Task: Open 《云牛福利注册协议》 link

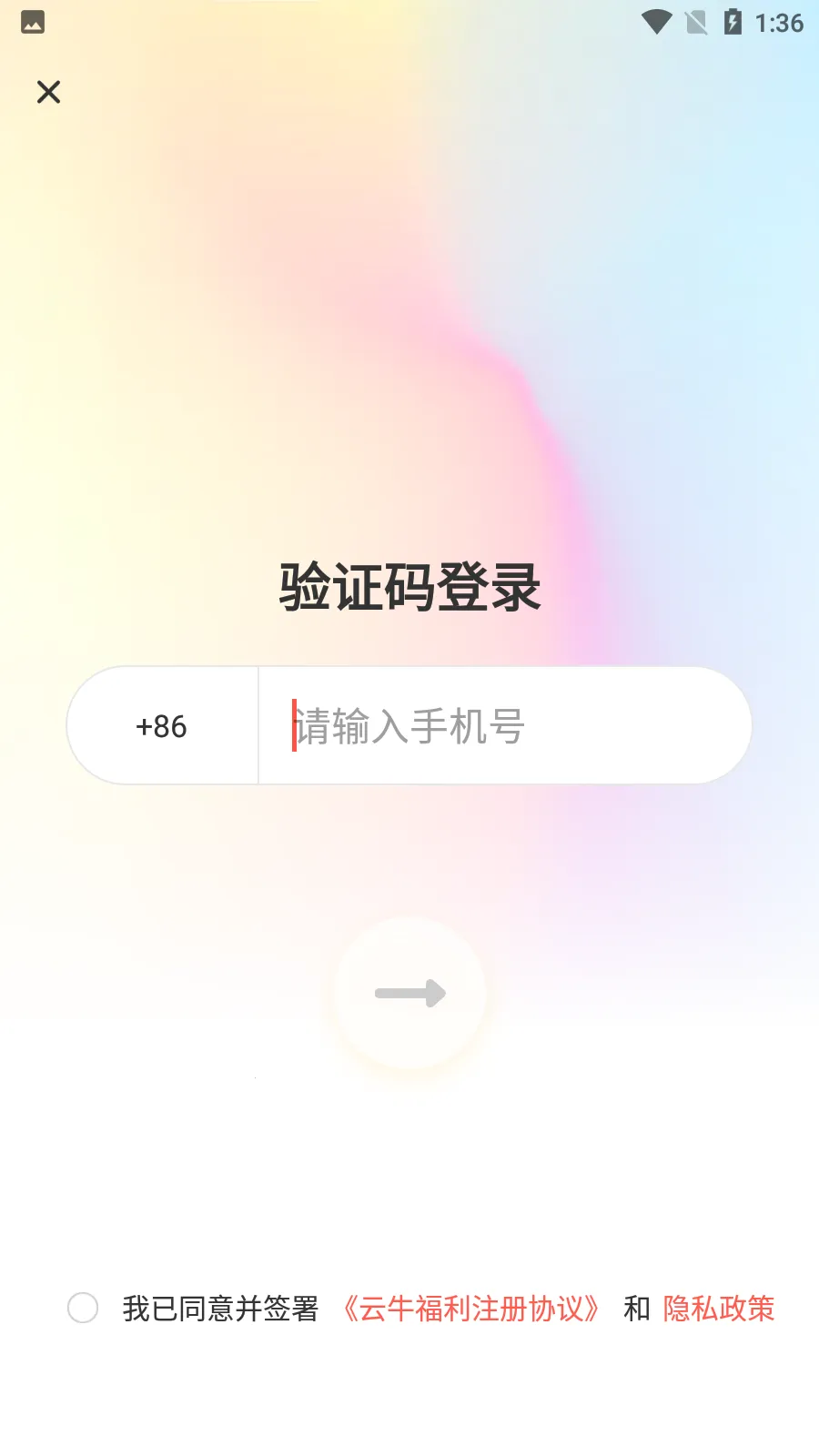Action: [470, 1309]
